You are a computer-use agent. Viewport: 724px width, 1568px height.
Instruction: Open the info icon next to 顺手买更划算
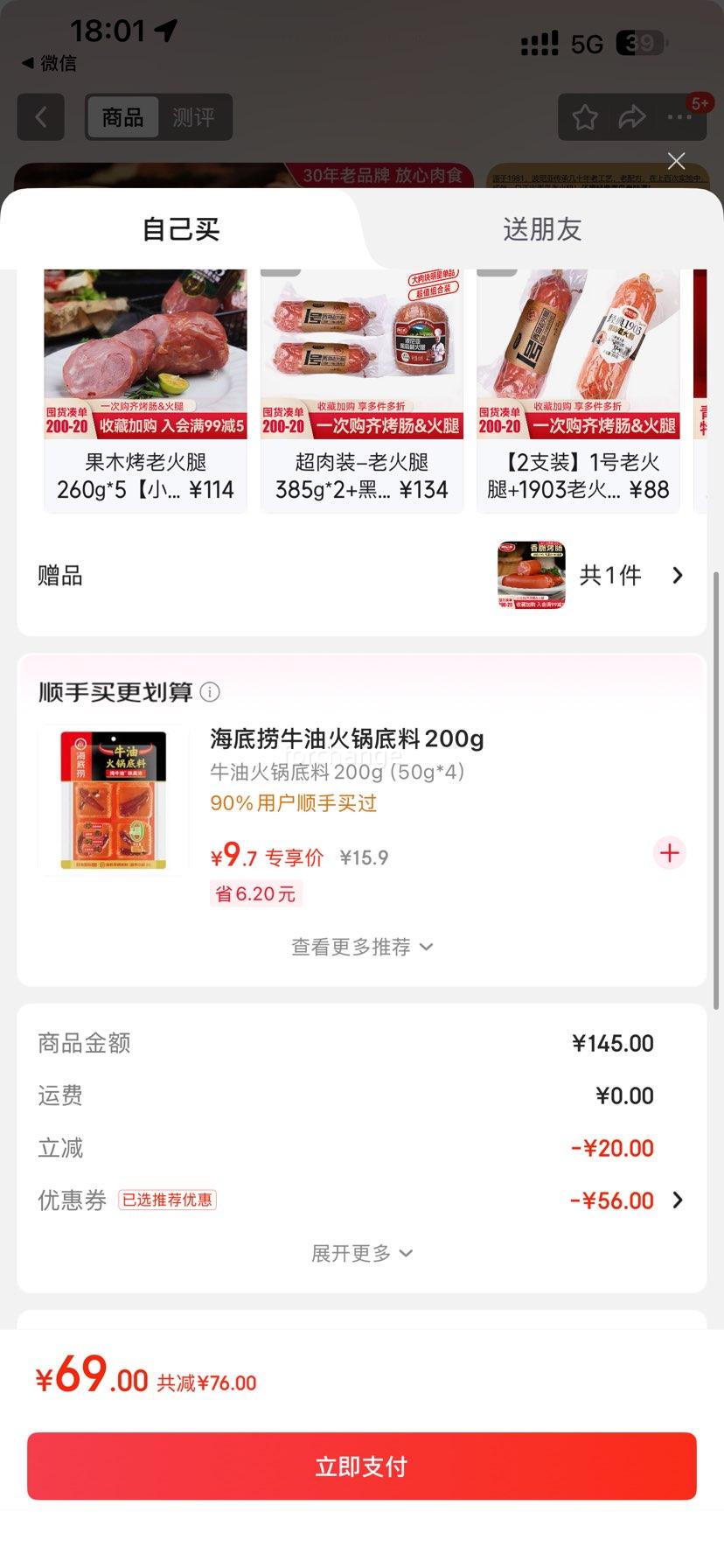point(209,692)
